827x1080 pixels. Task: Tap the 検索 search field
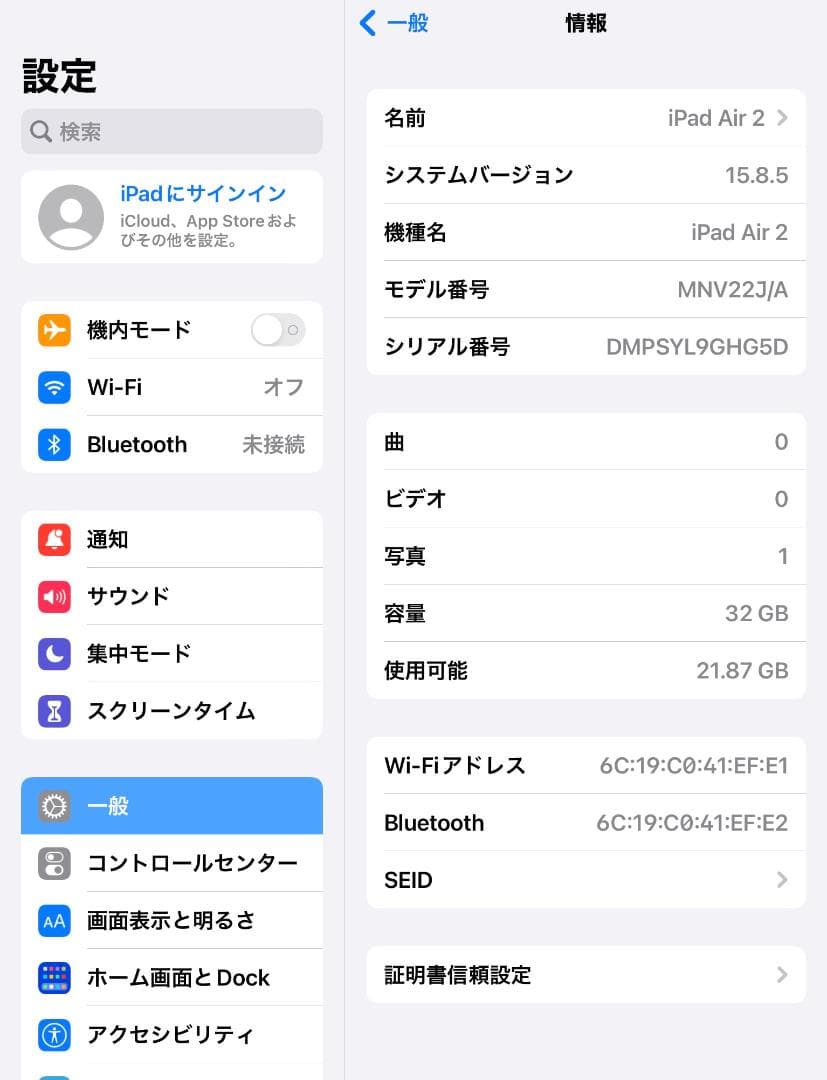click(171, 131)
